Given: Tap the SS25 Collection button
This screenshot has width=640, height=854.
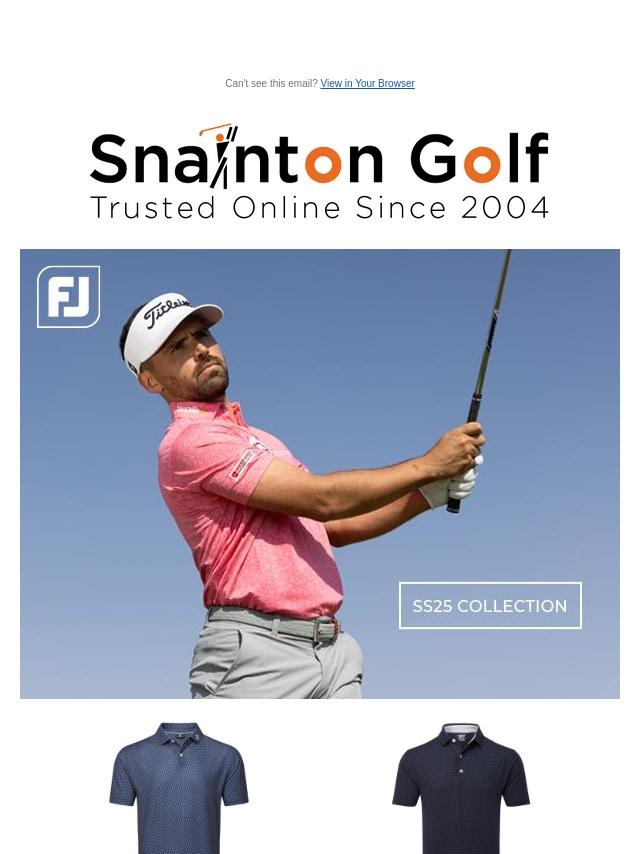Looking at the screenshot, I should (490, 606).
